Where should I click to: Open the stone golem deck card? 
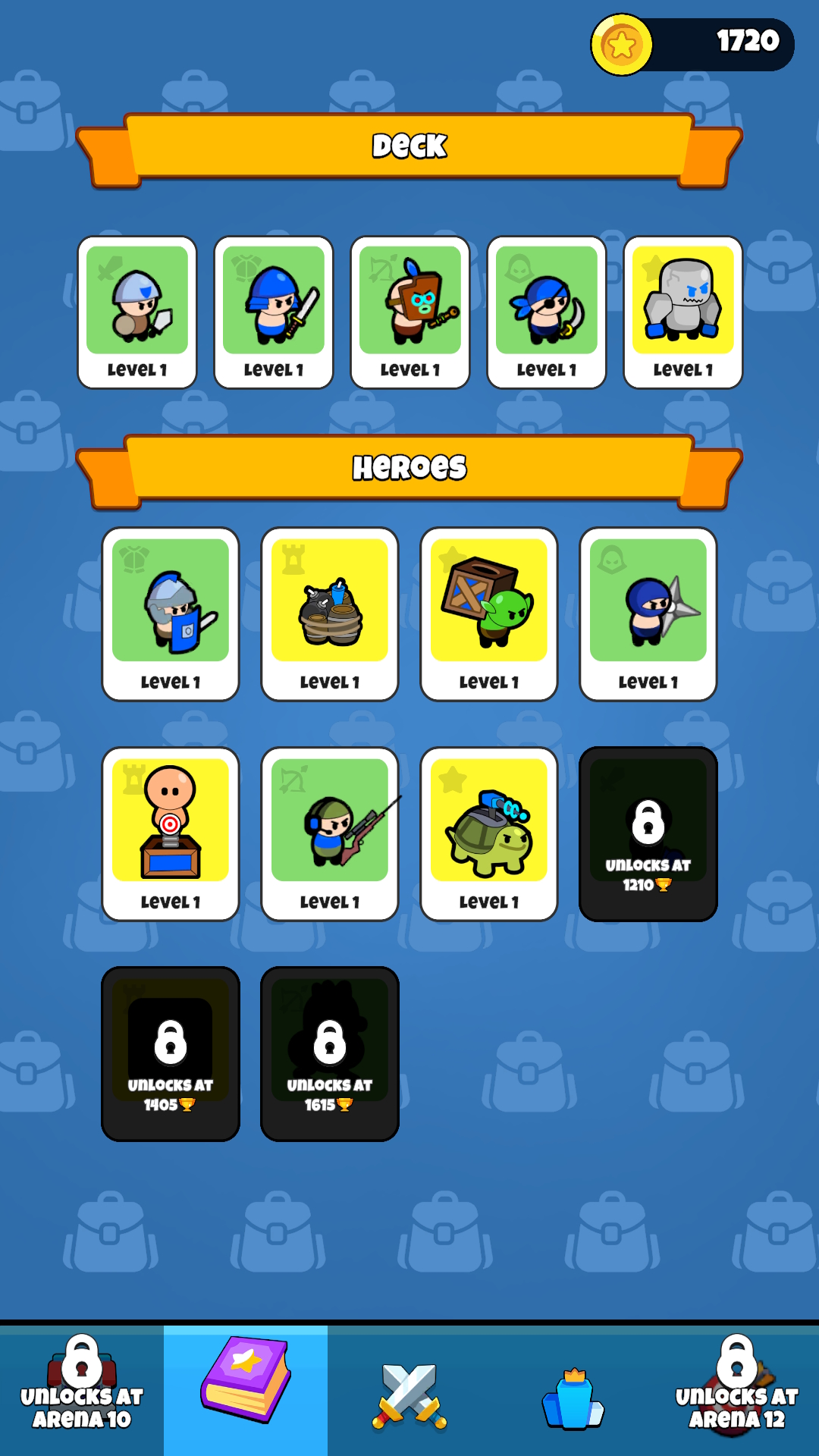point(683,312)
